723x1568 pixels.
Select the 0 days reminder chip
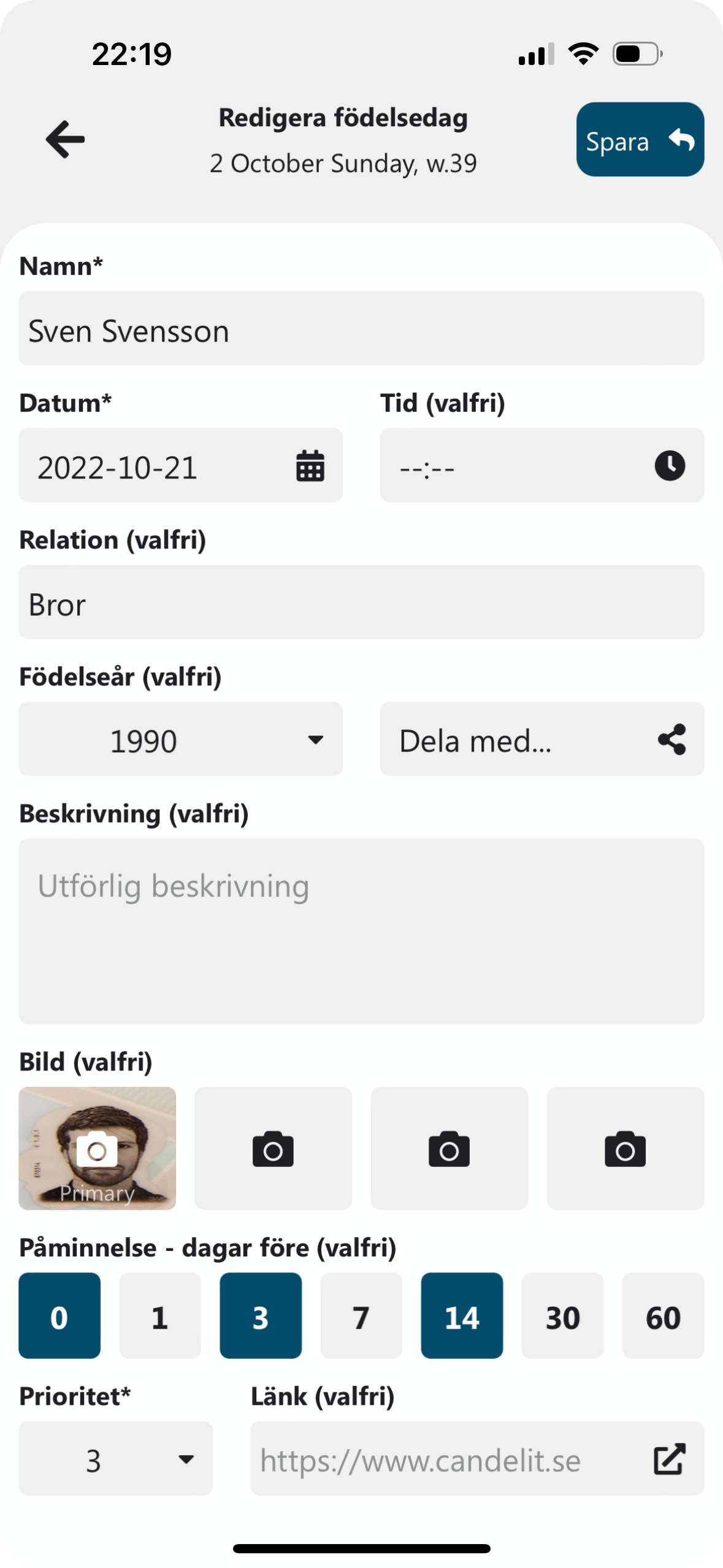59,1316
